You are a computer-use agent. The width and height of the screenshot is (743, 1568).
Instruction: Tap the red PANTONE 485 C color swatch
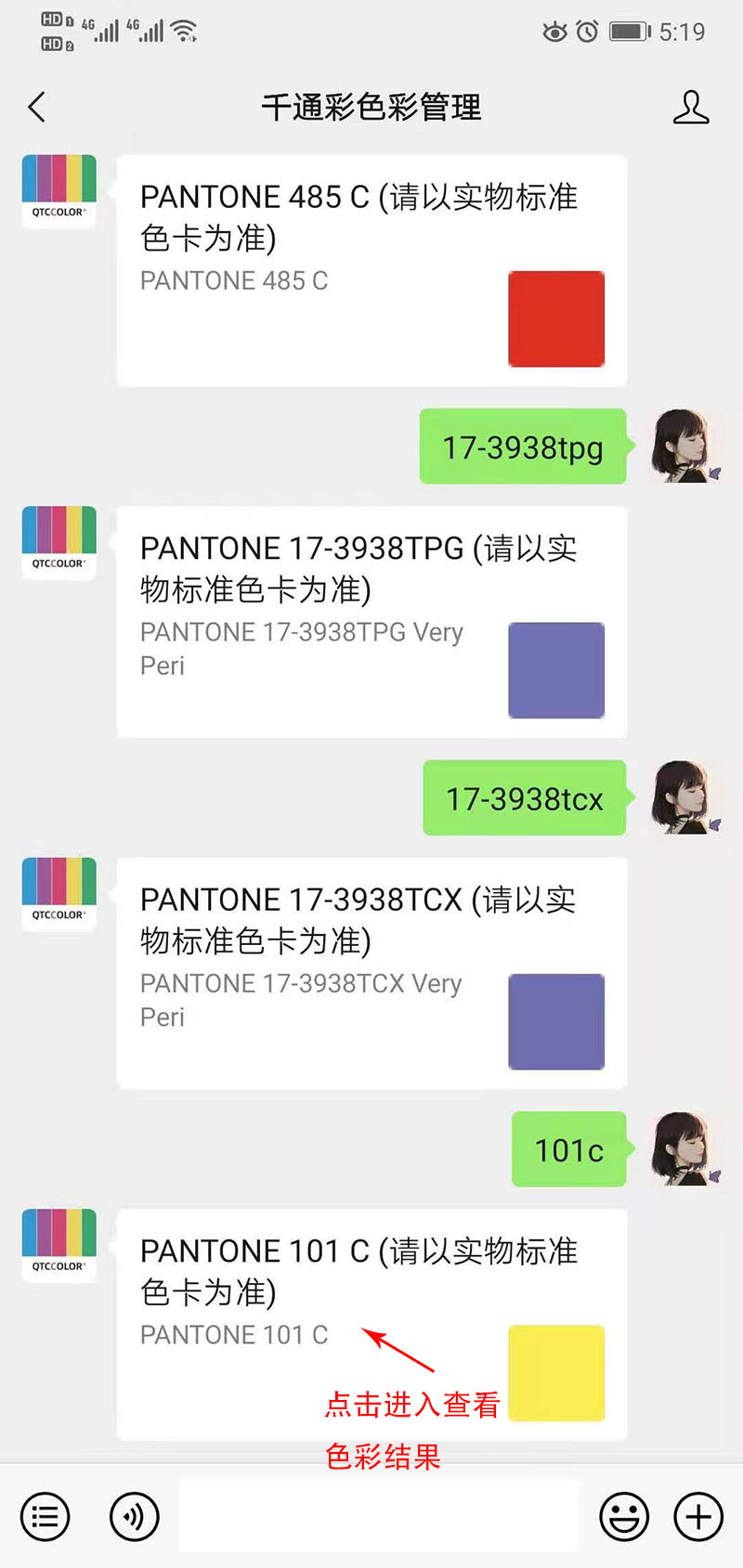tap(556, 318)
